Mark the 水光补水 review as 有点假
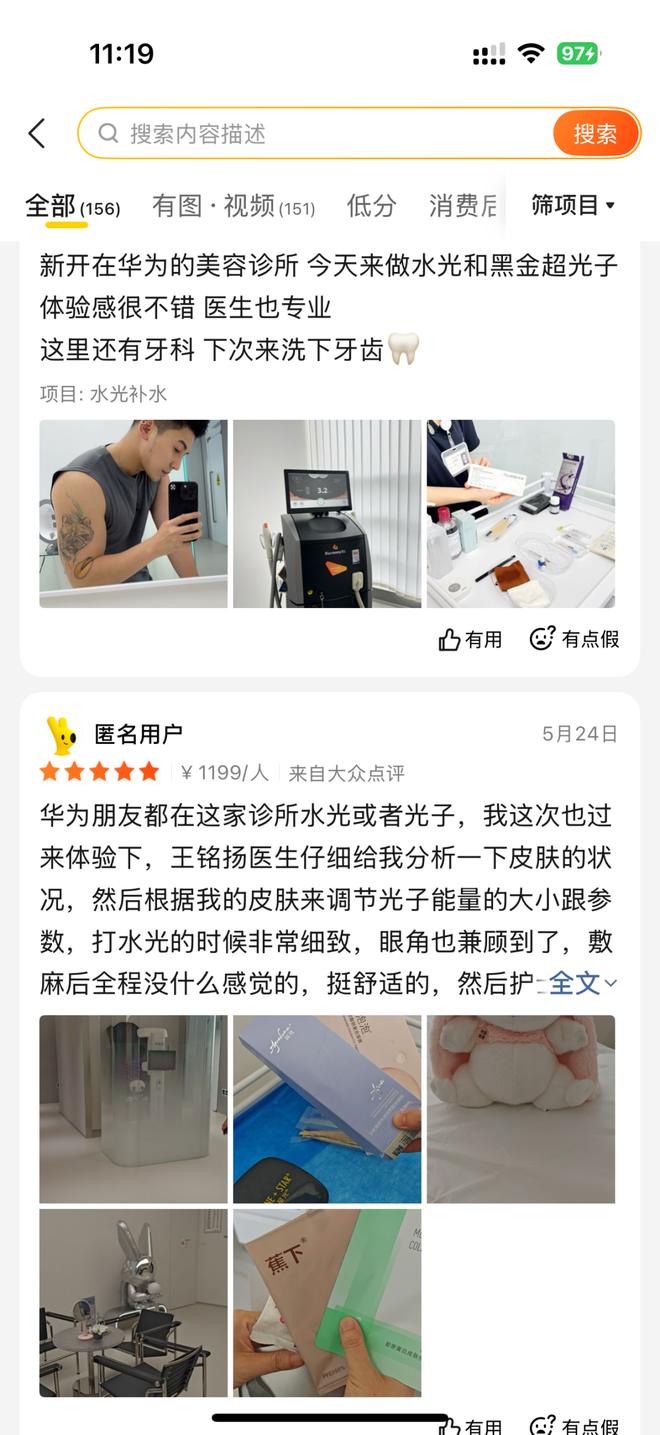The image size is (660, 1435). pos(575,638)
